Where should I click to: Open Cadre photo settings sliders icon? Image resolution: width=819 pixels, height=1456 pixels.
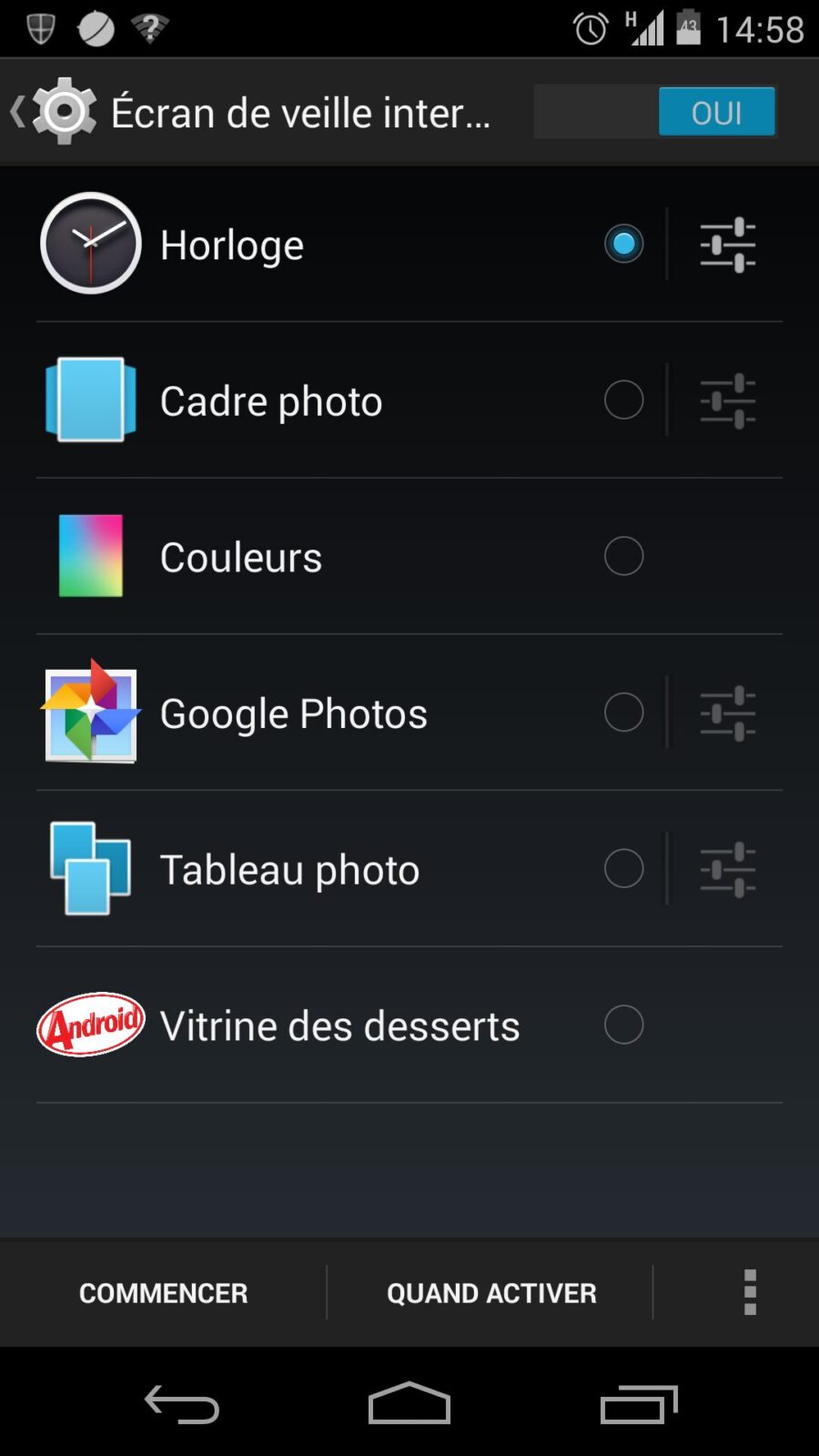click(727, 400)
